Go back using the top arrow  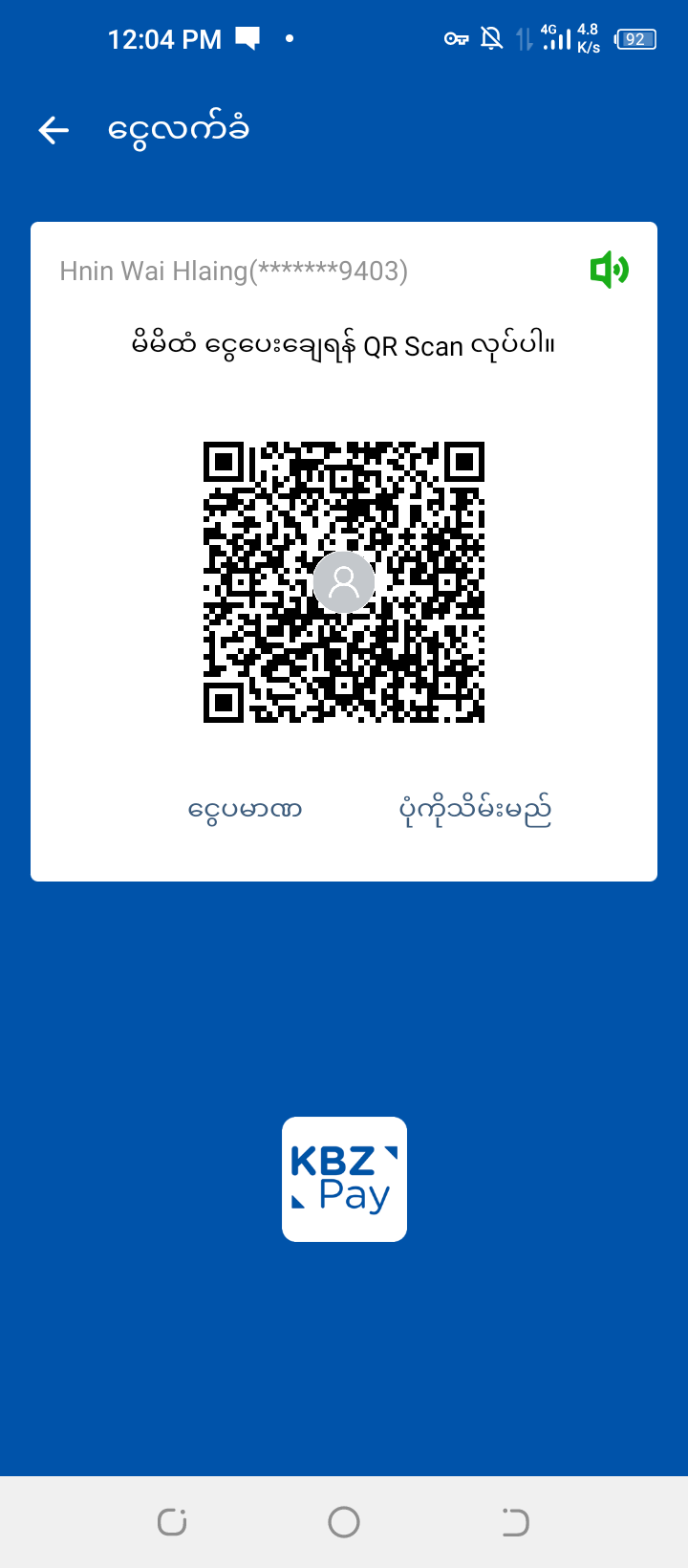[54, 130]
